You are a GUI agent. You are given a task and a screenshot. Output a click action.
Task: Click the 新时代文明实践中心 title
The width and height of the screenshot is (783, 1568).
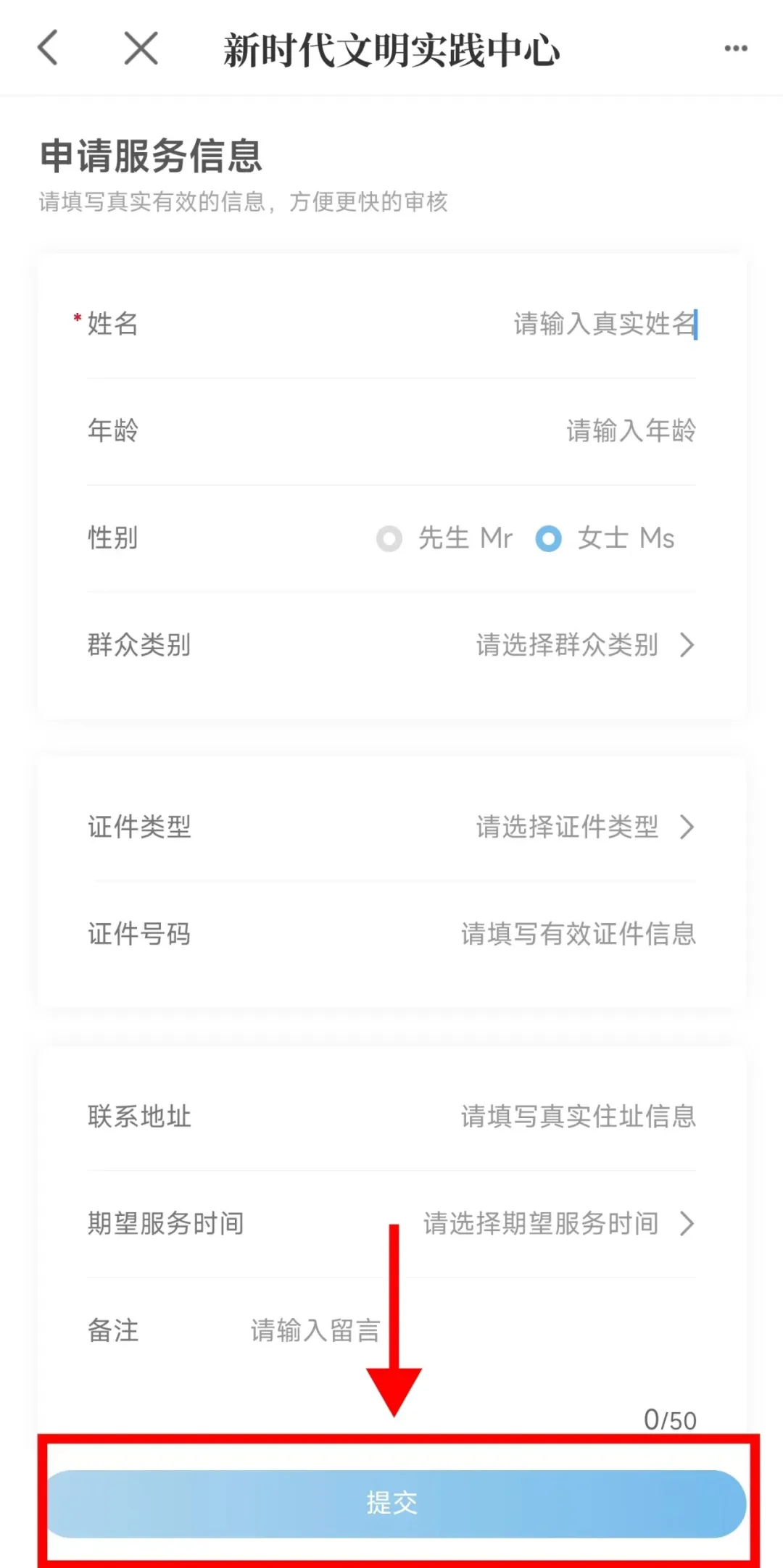[x=391, y=49]
